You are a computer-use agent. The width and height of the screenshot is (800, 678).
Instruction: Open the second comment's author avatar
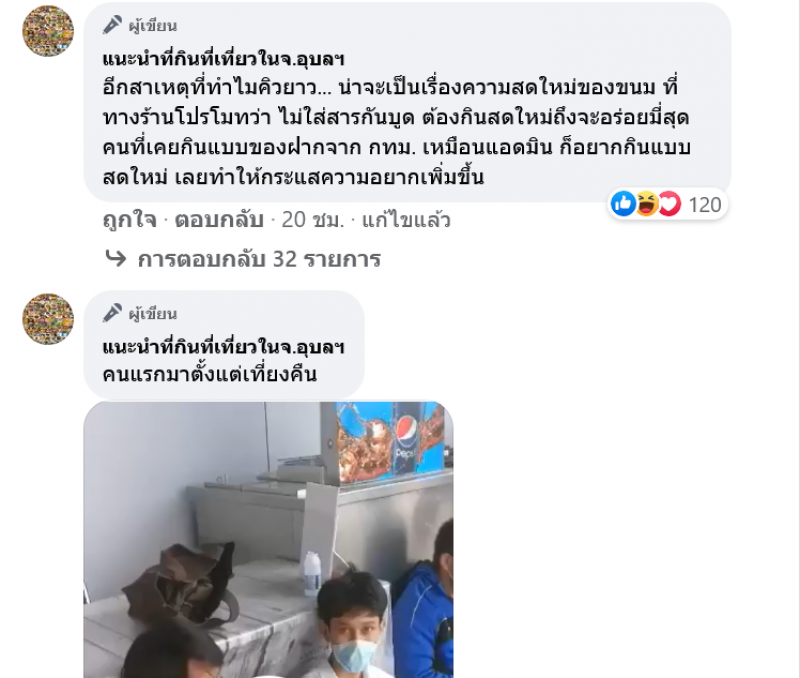pyautogui.click(x=48, y=319)
